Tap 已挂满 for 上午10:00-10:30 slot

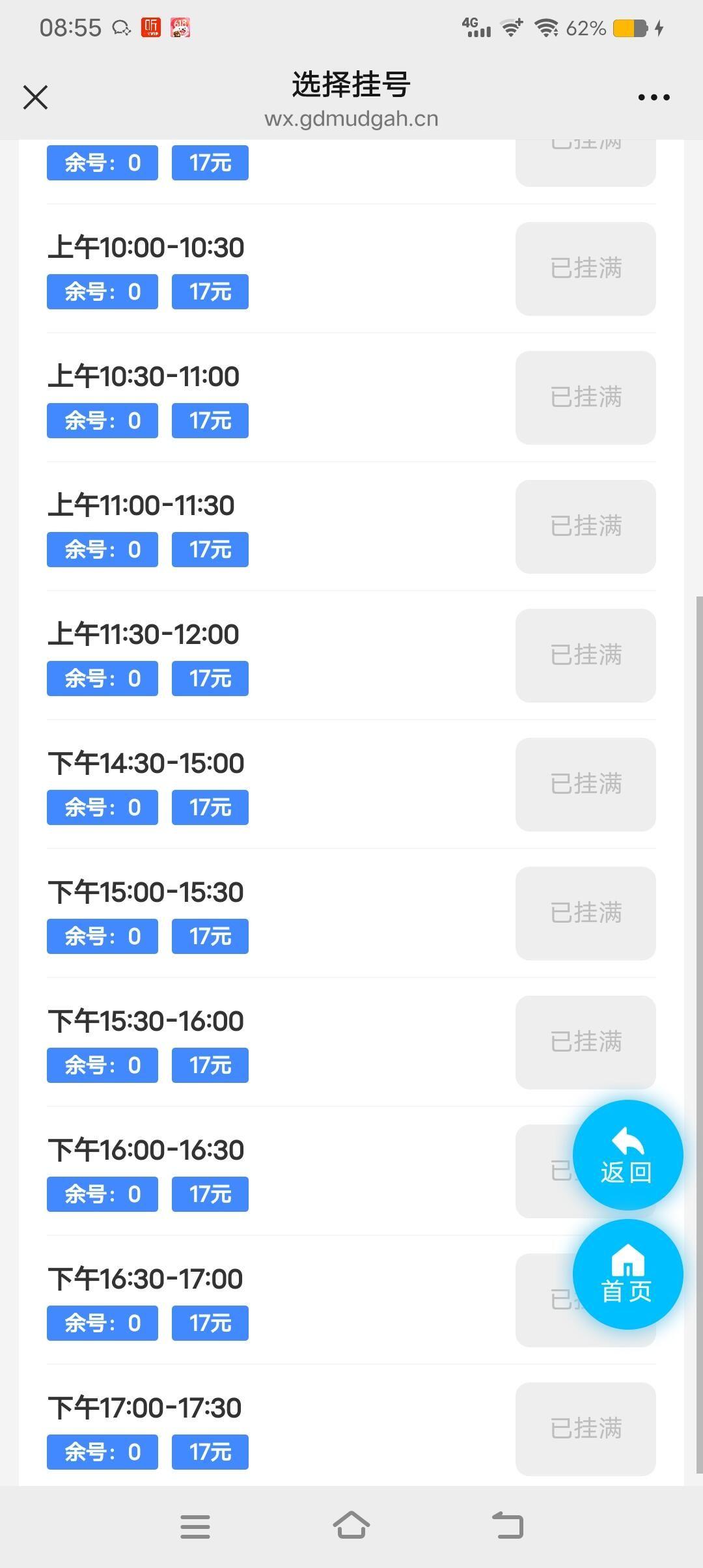click(x=586, y=269)
